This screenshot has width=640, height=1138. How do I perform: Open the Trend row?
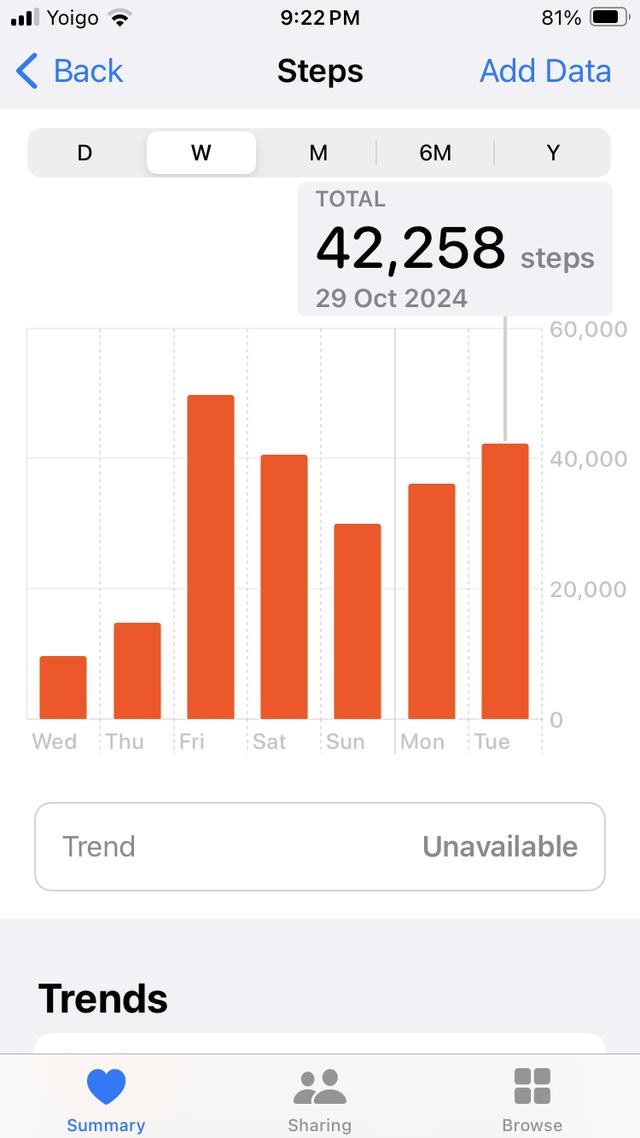click(x=320, y=846)
